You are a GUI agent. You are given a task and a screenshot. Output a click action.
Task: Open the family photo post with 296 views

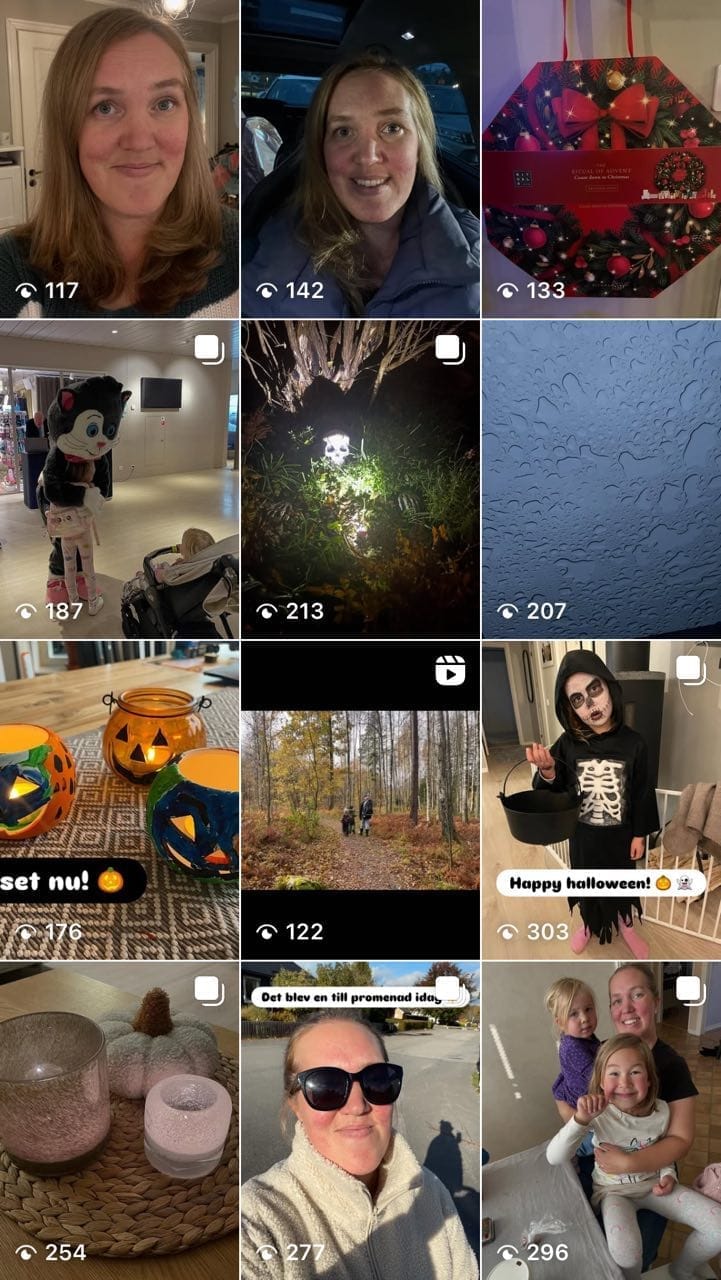coord(601,1120)
